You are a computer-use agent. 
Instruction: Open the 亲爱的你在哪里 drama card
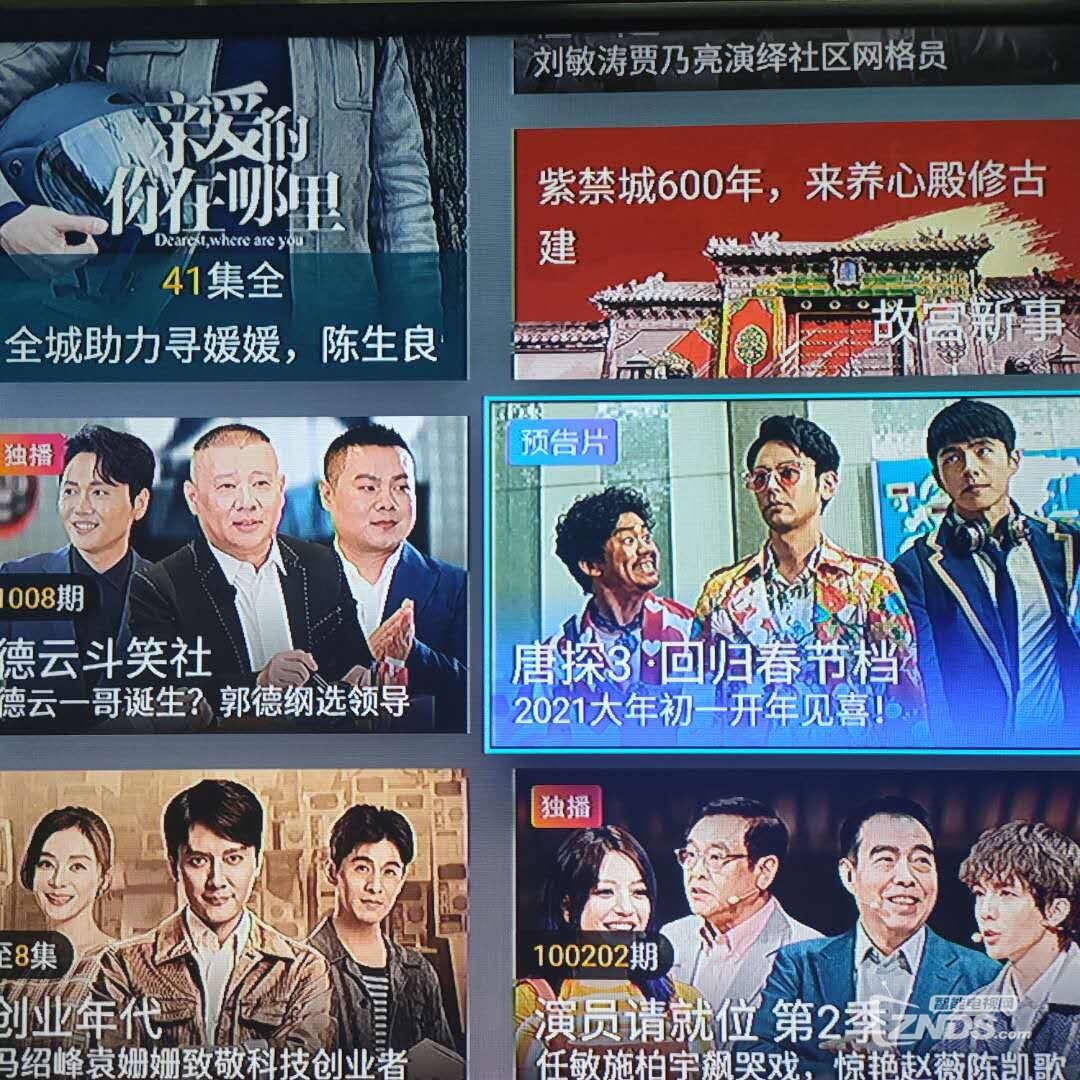point(232,210)
